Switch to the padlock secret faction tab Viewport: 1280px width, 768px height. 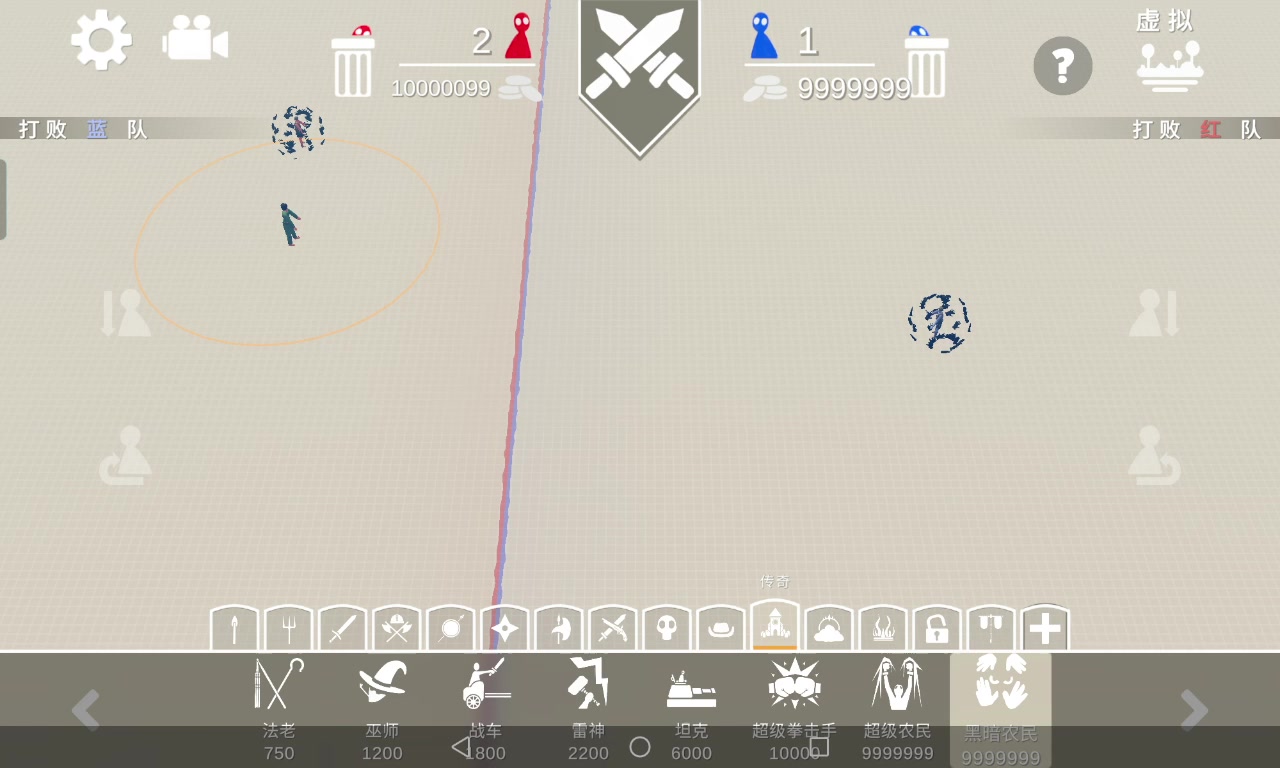[937, 629]
